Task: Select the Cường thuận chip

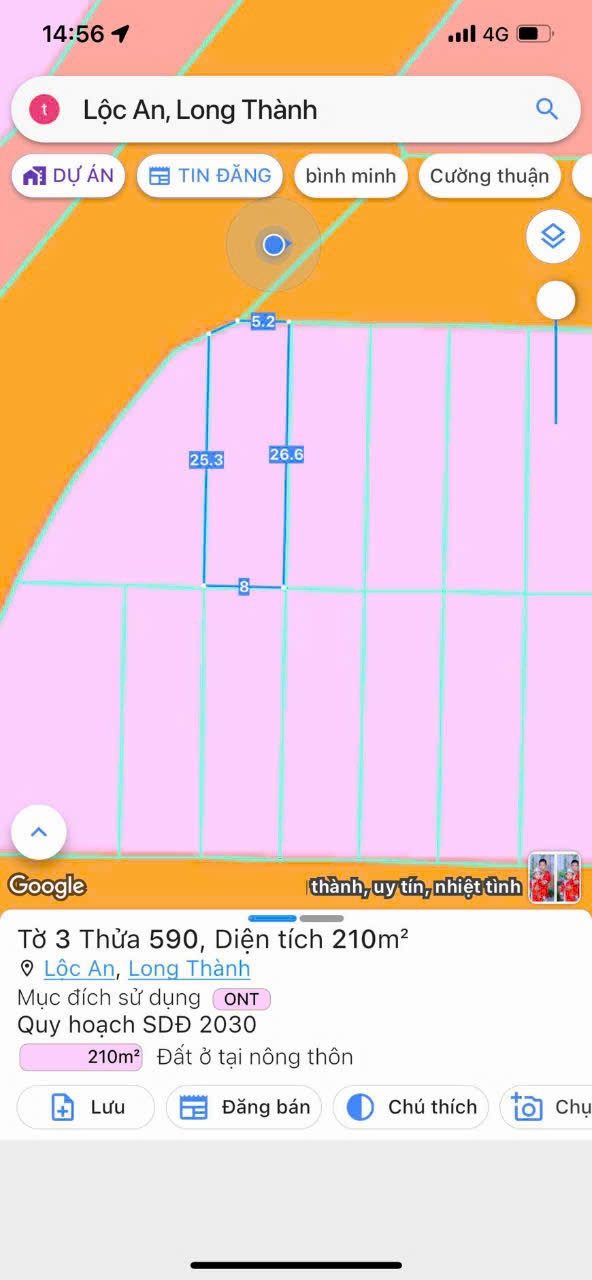Action: click(489, 176)
